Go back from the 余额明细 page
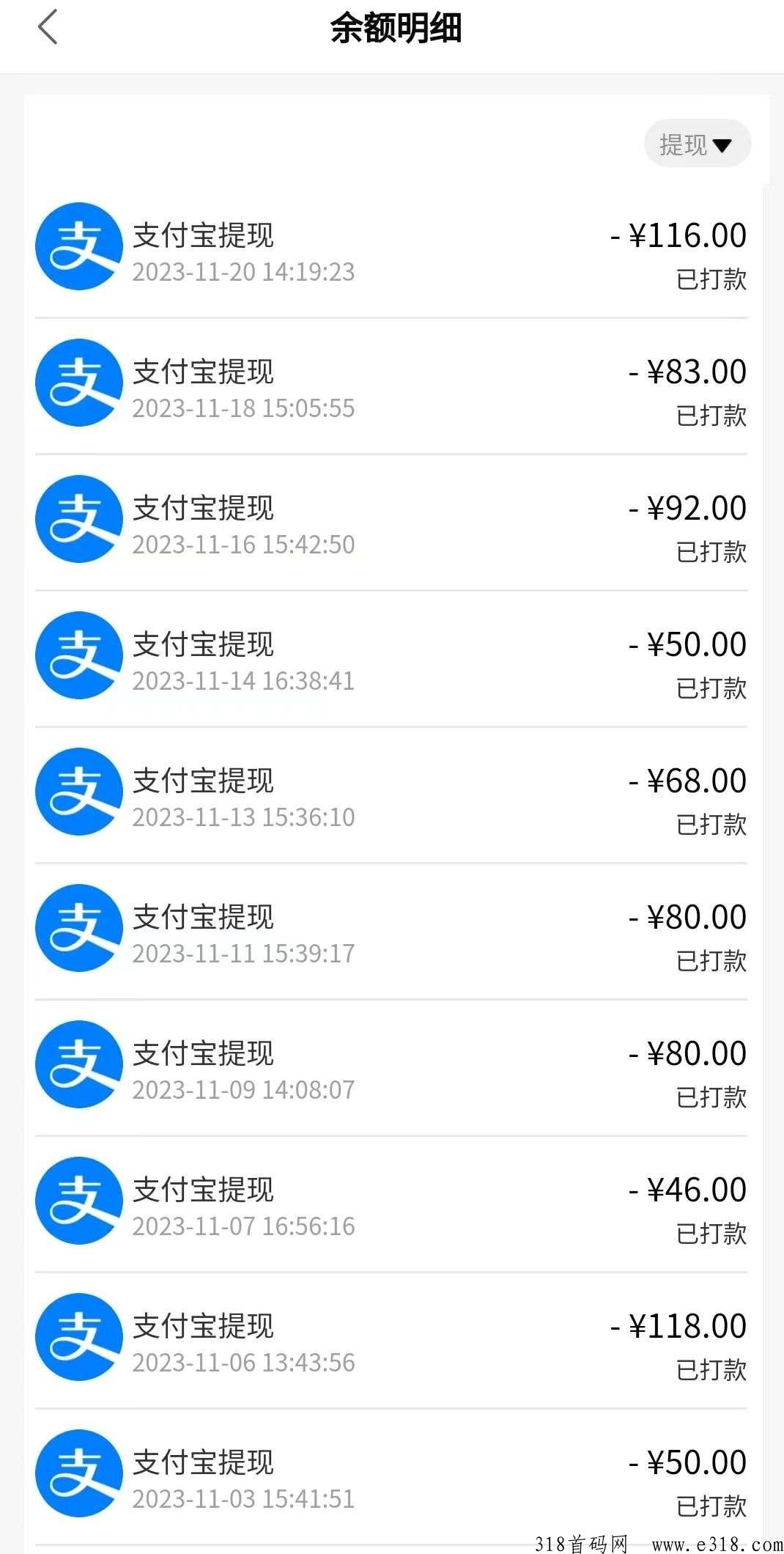This screenshot has width=784, height=1554. [x=48, y=28]
